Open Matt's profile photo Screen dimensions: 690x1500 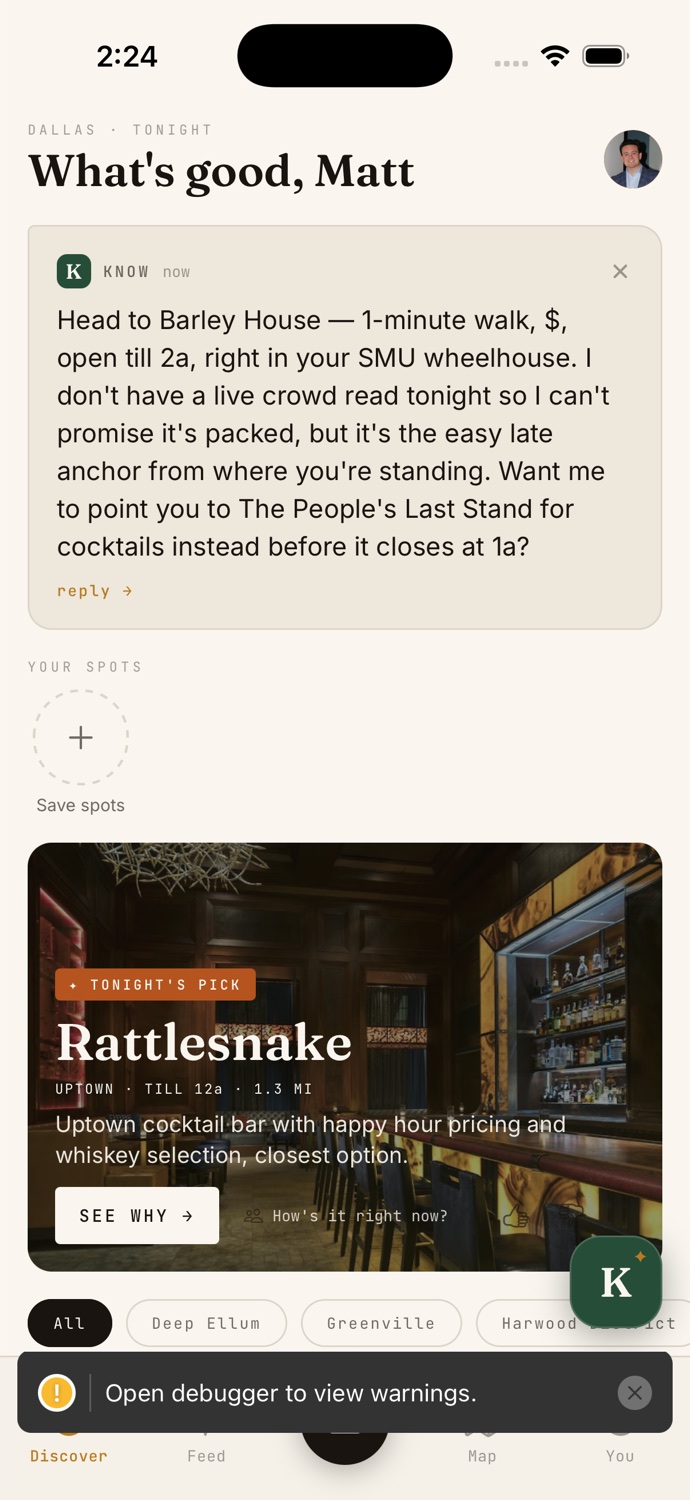[633, 159]
